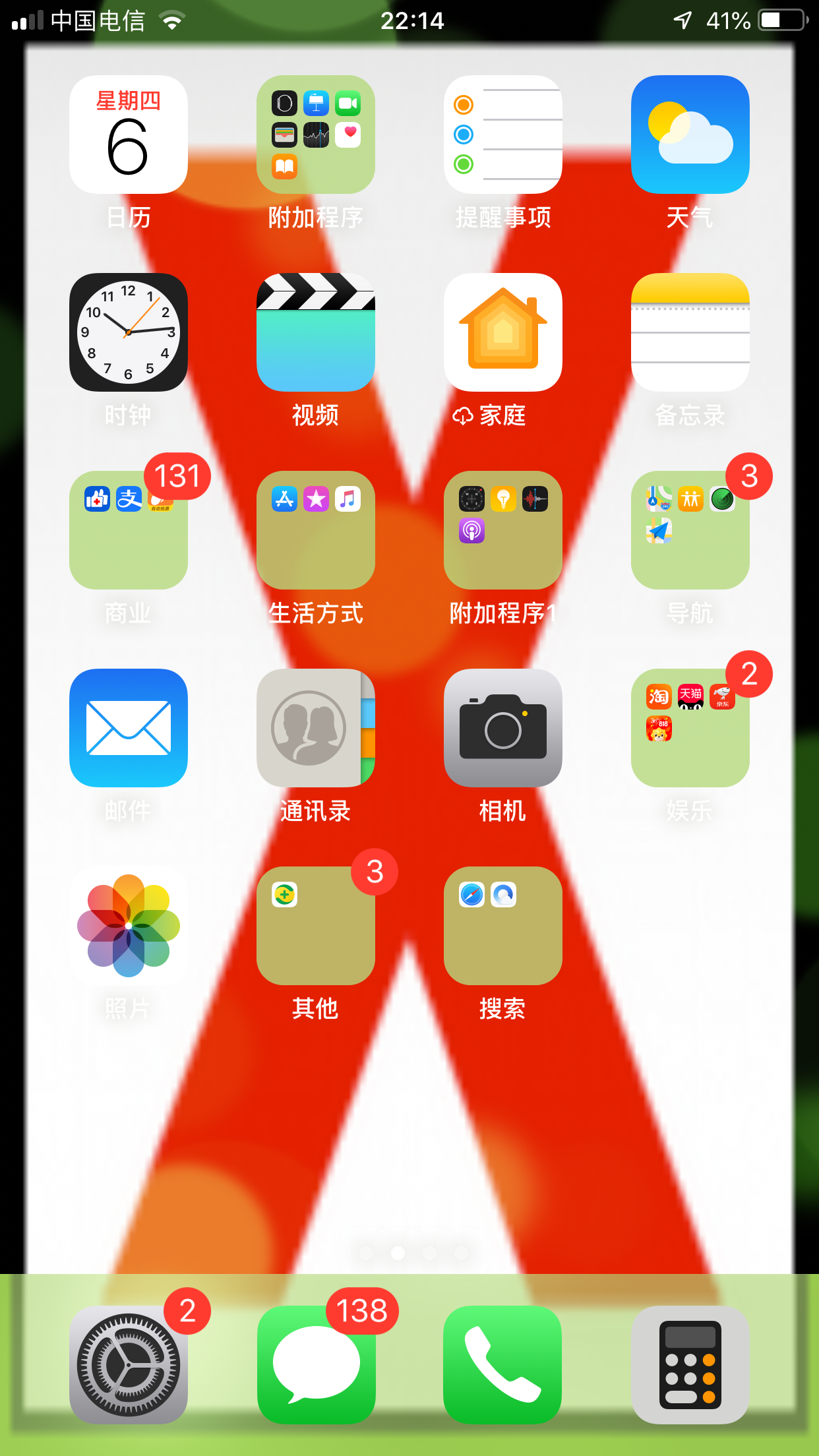Open 通讯录 contacts
Screen dimensions: 819x1456
[316, 728]
